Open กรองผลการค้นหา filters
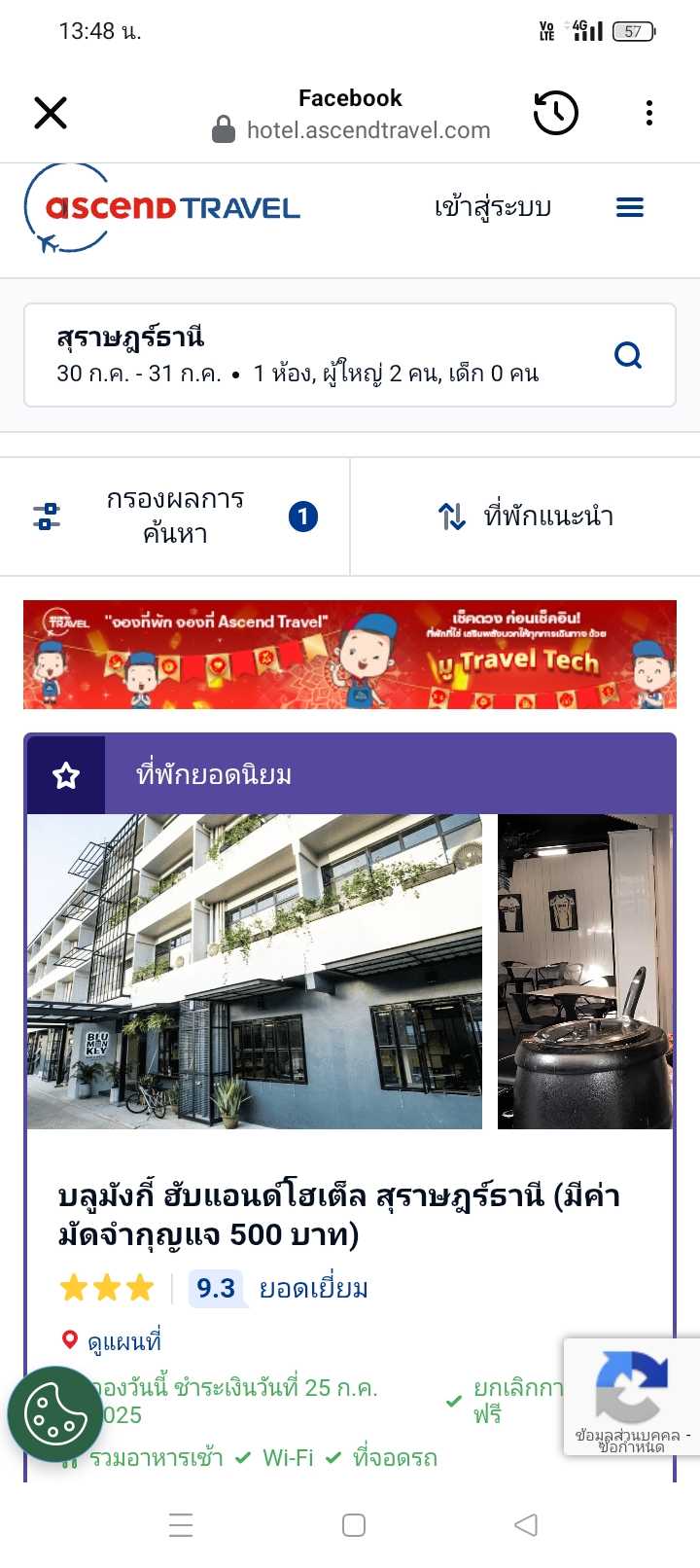This screenshot has width=700, height=1568. point(175,517)
